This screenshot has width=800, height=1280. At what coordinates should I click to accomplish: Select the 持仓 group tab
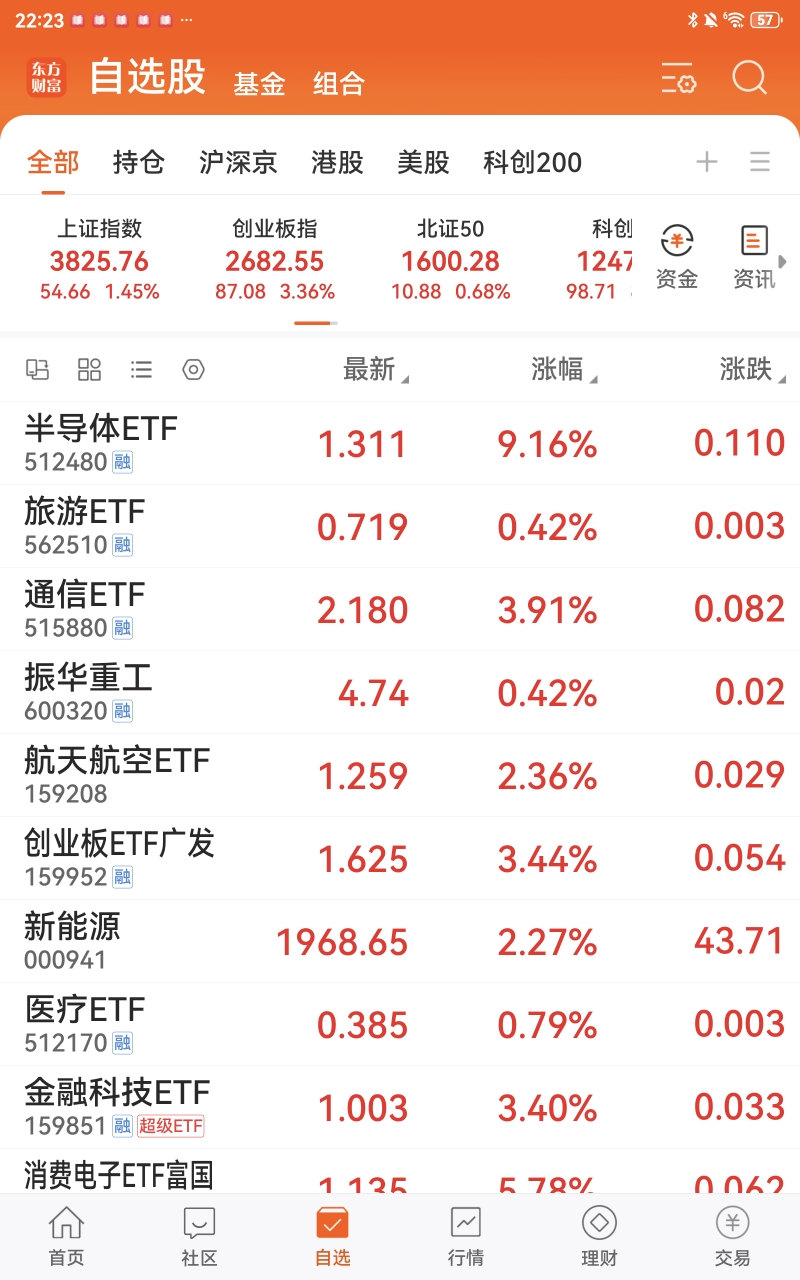[138, 162]
